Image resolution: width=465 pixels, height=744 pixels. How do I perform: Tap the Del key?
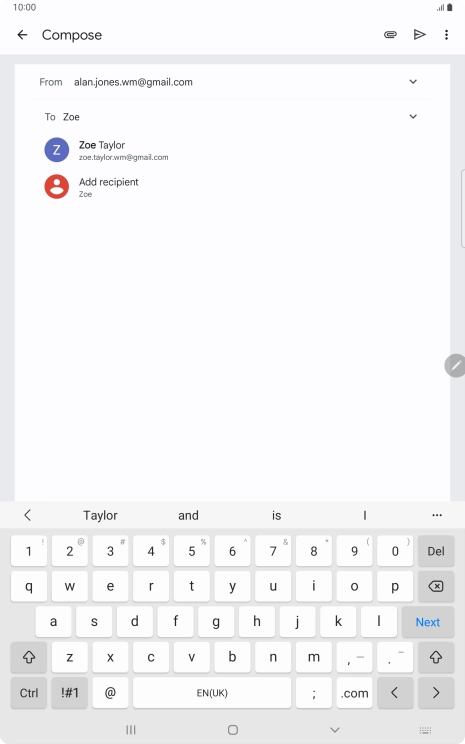point(436,551)
